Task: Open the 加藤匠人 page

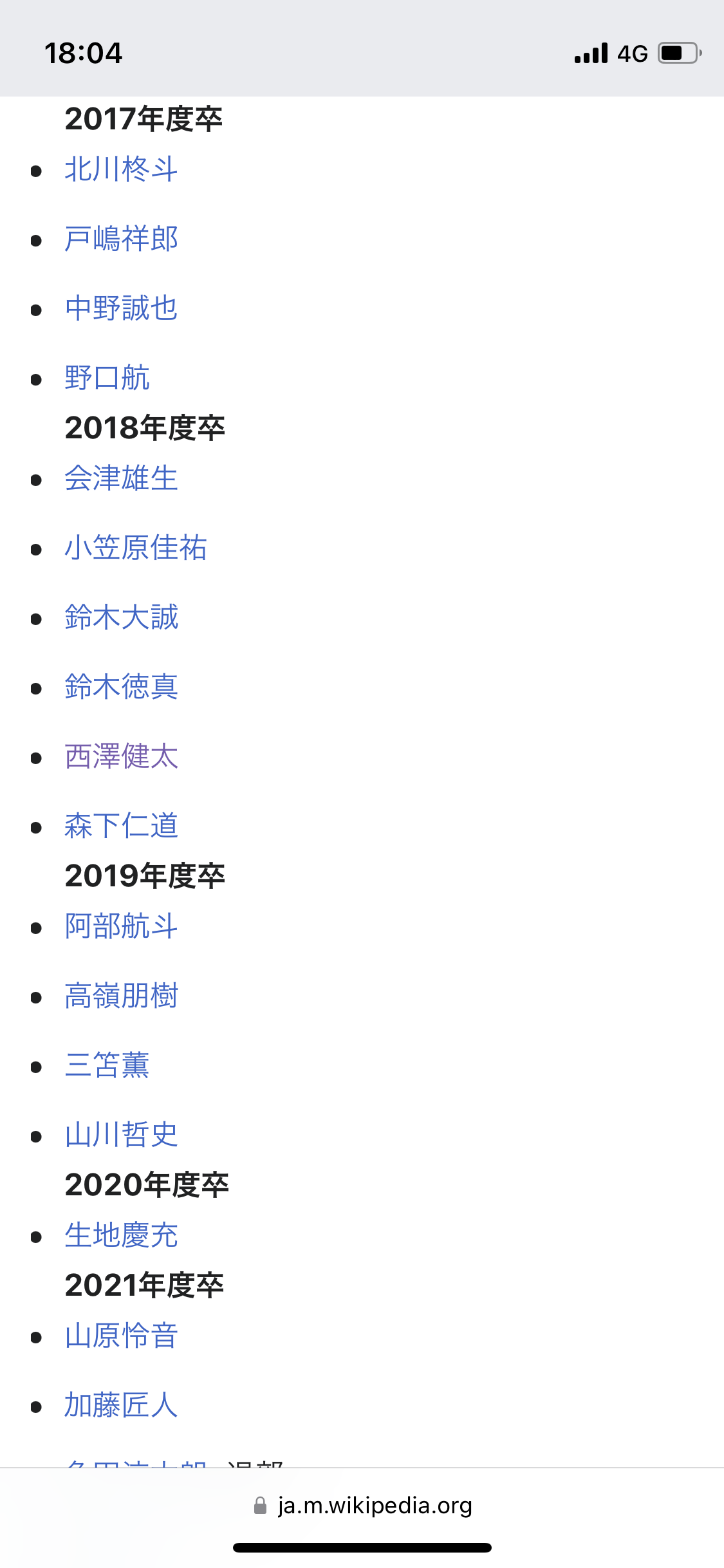Action: click(x=121, y=1405)
